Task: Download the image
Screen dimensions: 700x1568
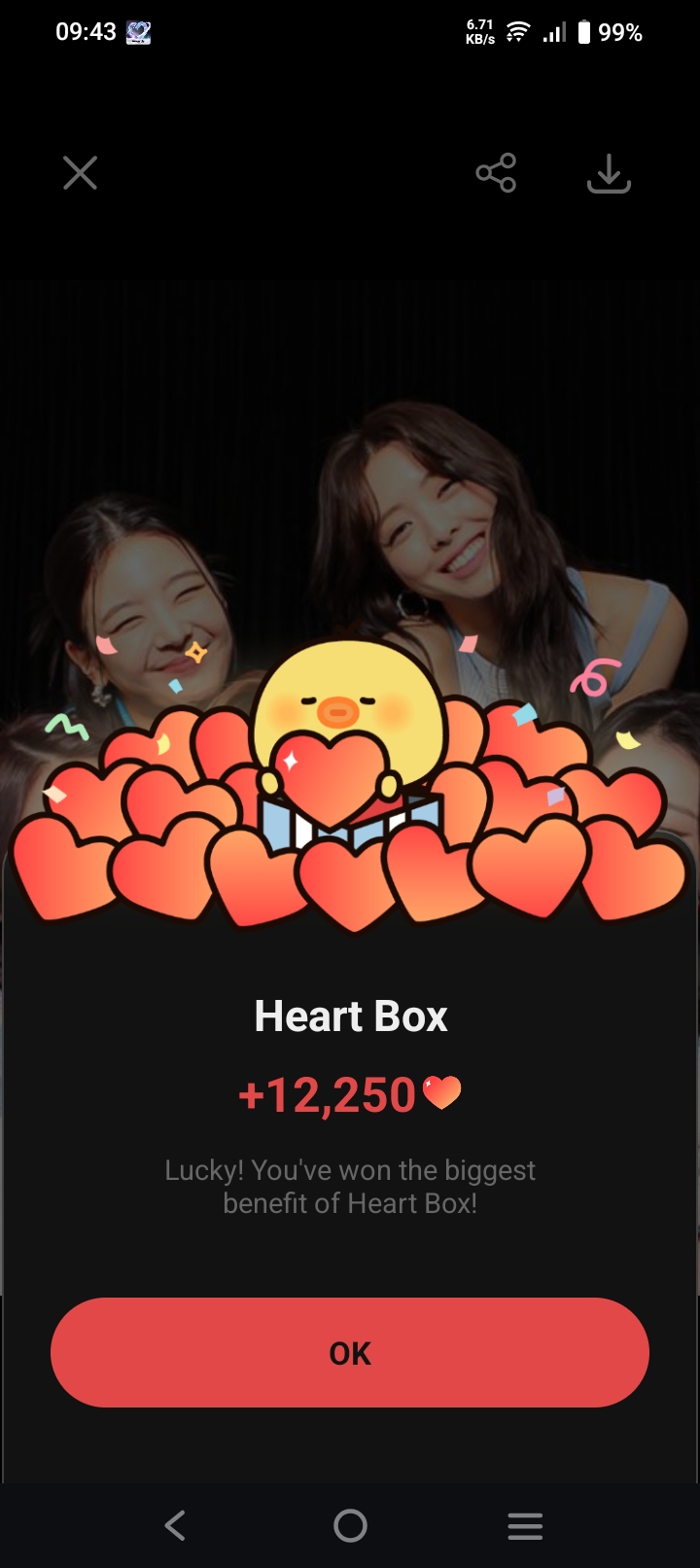Action: (x=609, y=174)
